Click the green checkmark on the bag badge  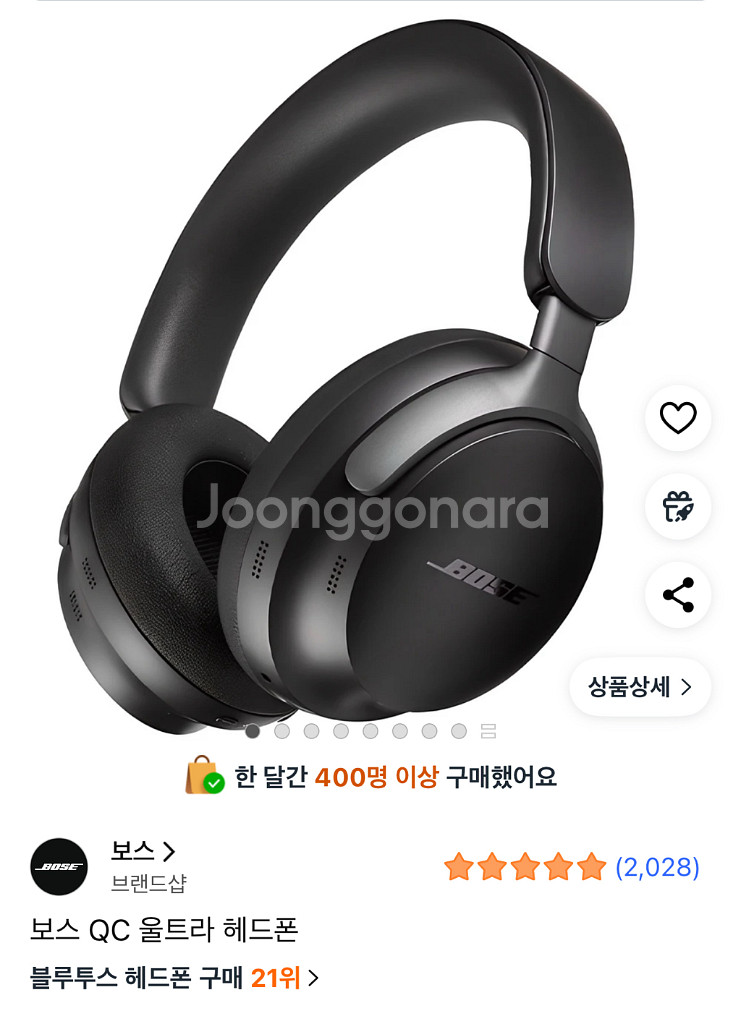213,783
